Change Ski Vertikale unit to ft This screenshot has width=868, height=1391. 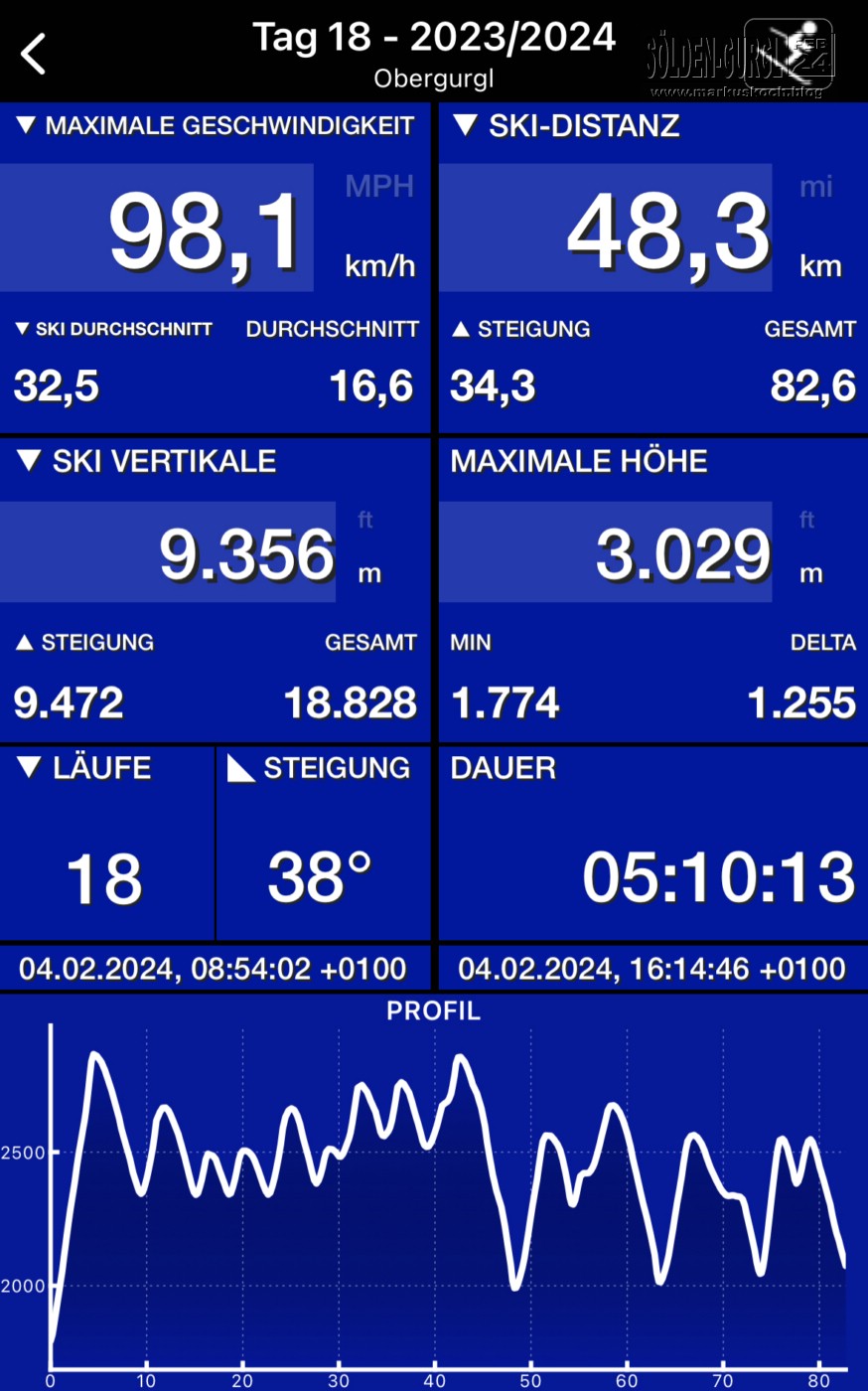point(365,521)
